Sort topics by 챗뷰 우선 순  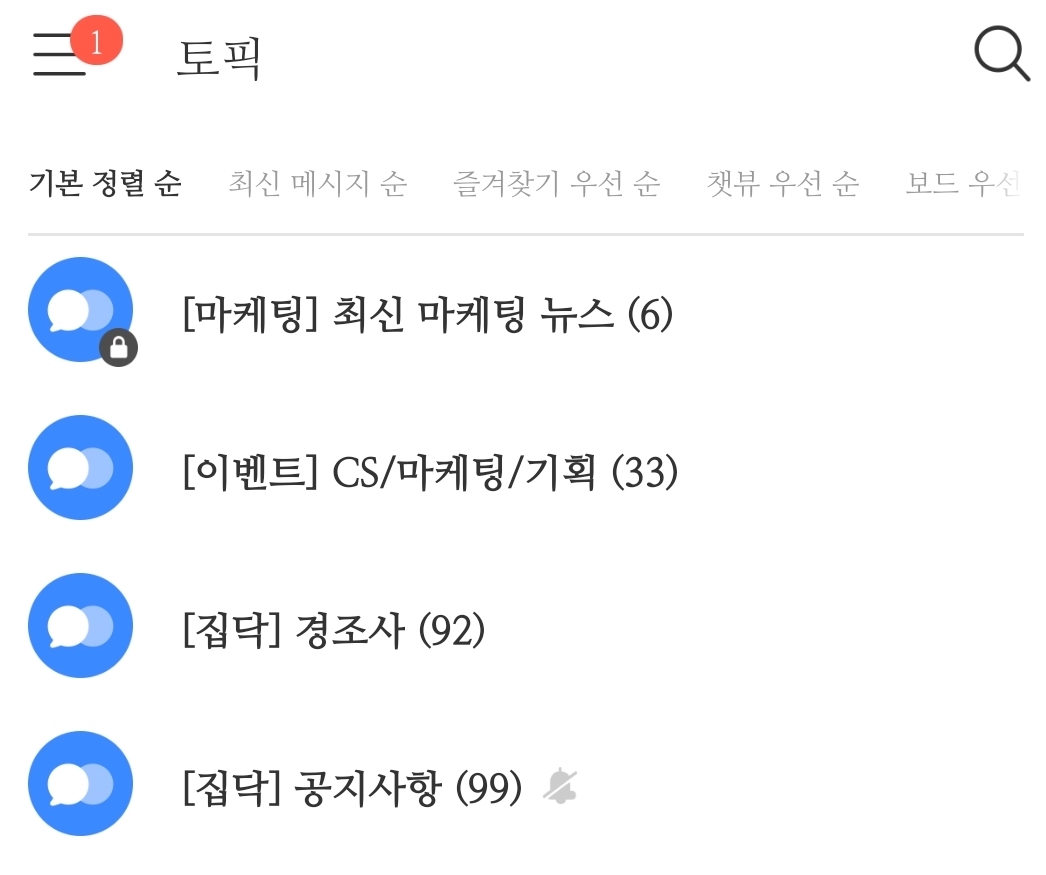pyautogui.click(x=782, y=185)
